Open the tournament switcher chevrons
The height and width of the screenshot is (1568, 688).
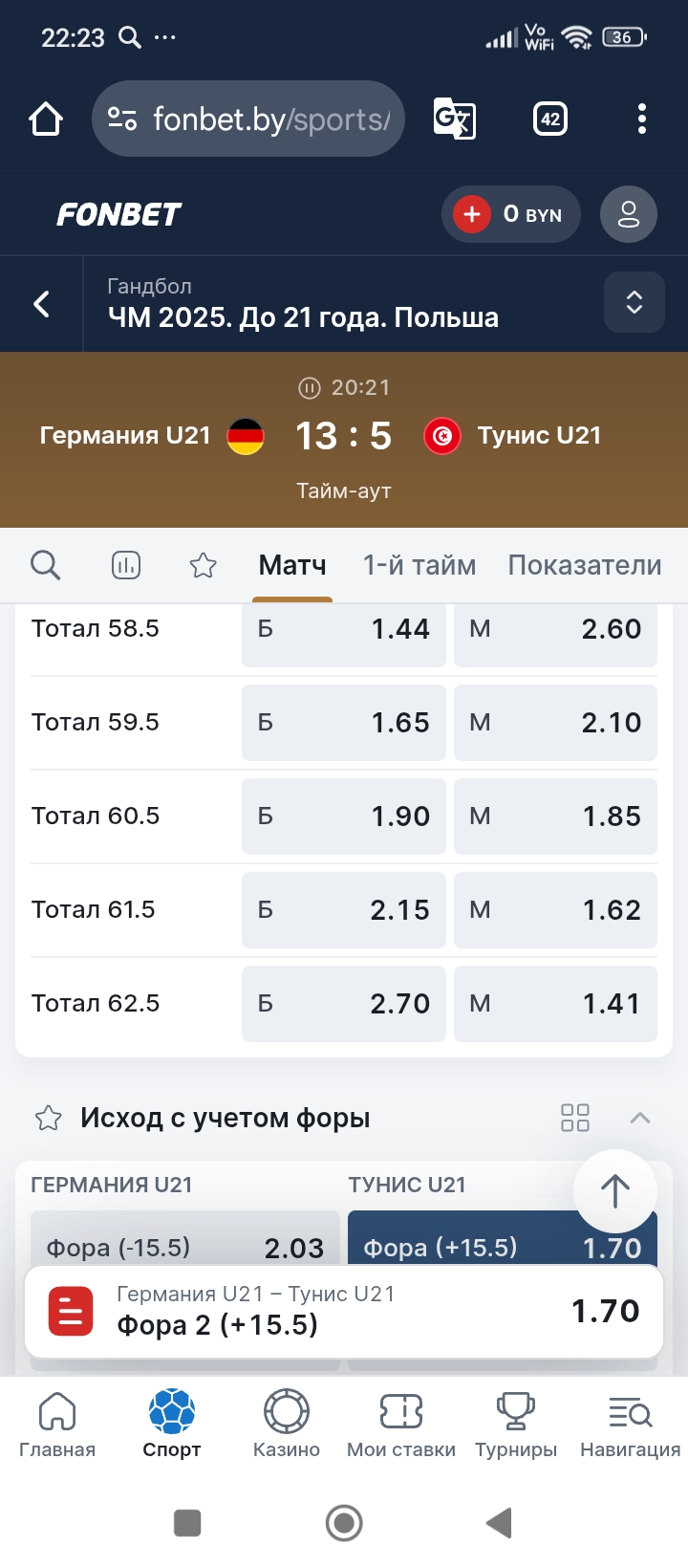pyautogui.click(x=634, y=302)
